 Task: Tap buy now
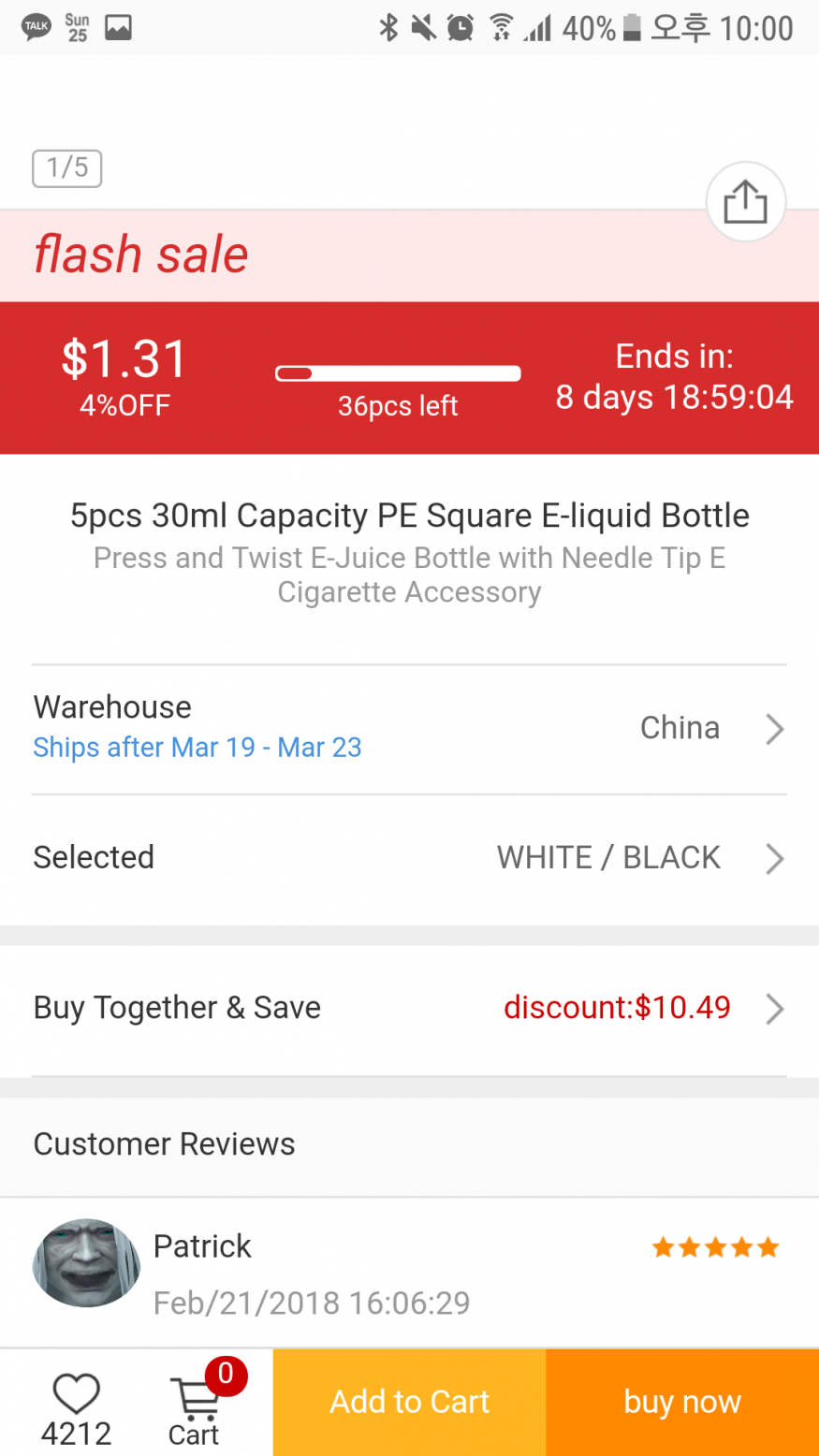[681, 1402]
